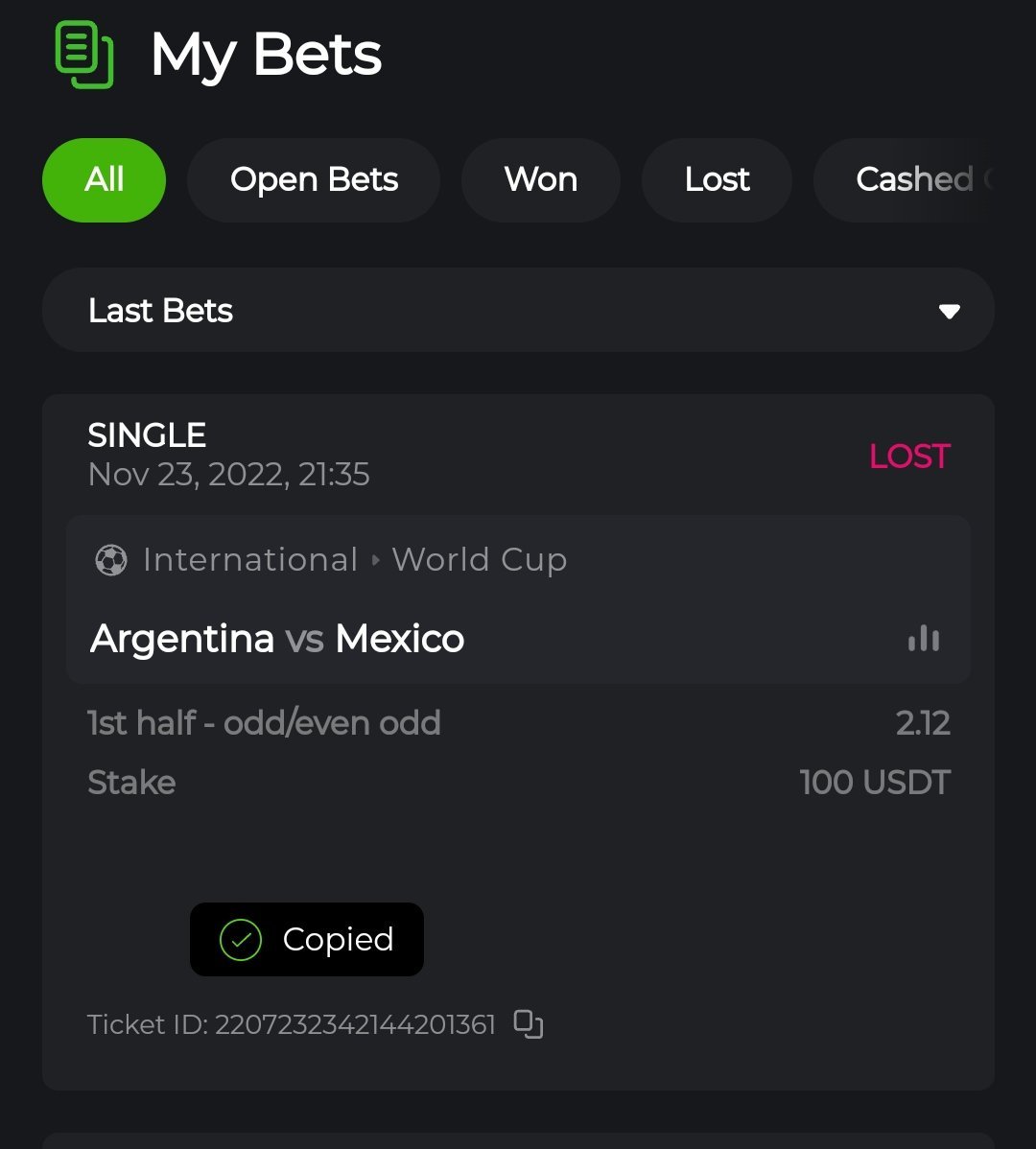Open statistics for Argentina vs Mexico
This screenshot has width=1036, height=1149.
(x=924, y=639)
